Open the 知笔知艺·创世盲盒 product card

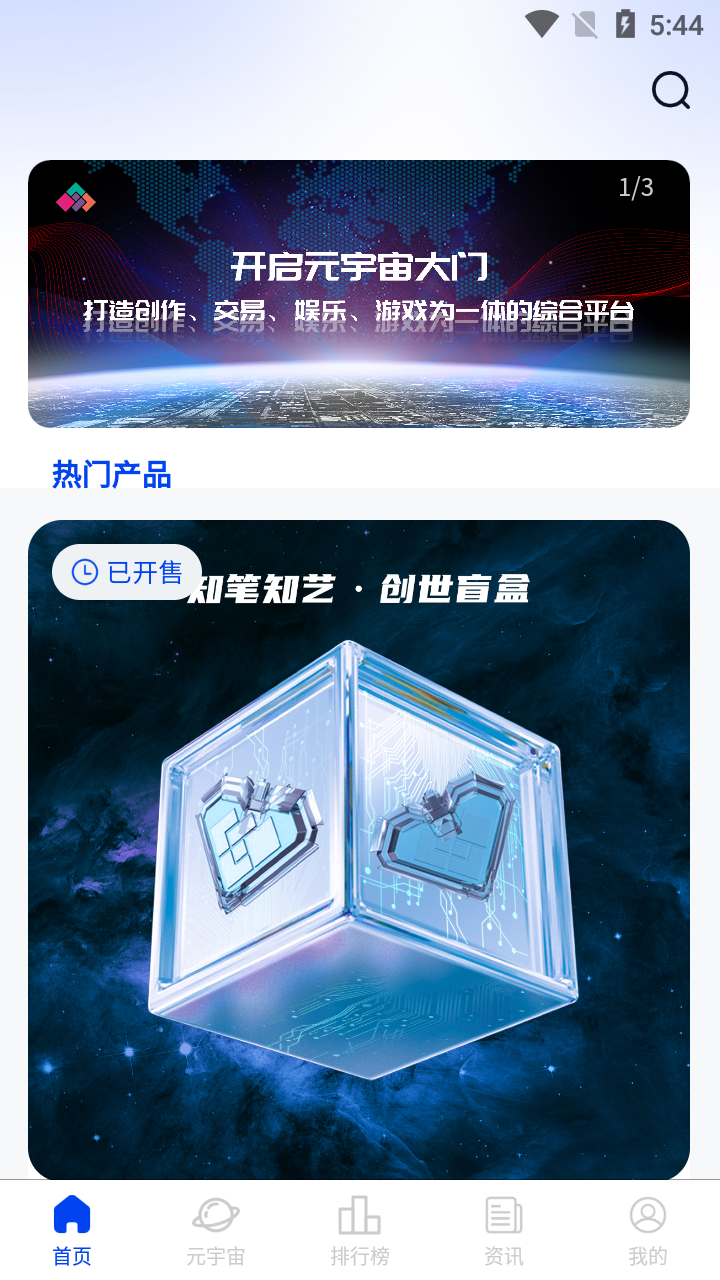pos(359,850)
